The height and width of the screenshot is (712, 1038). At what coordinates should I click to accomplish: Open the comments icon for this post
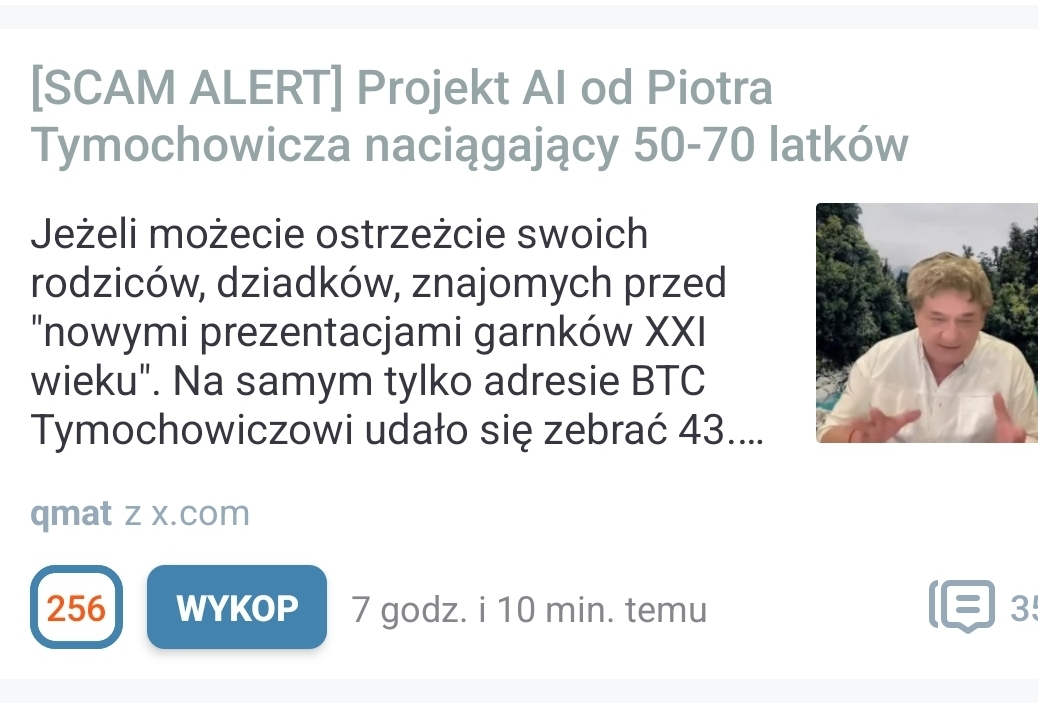coord(963,605)
